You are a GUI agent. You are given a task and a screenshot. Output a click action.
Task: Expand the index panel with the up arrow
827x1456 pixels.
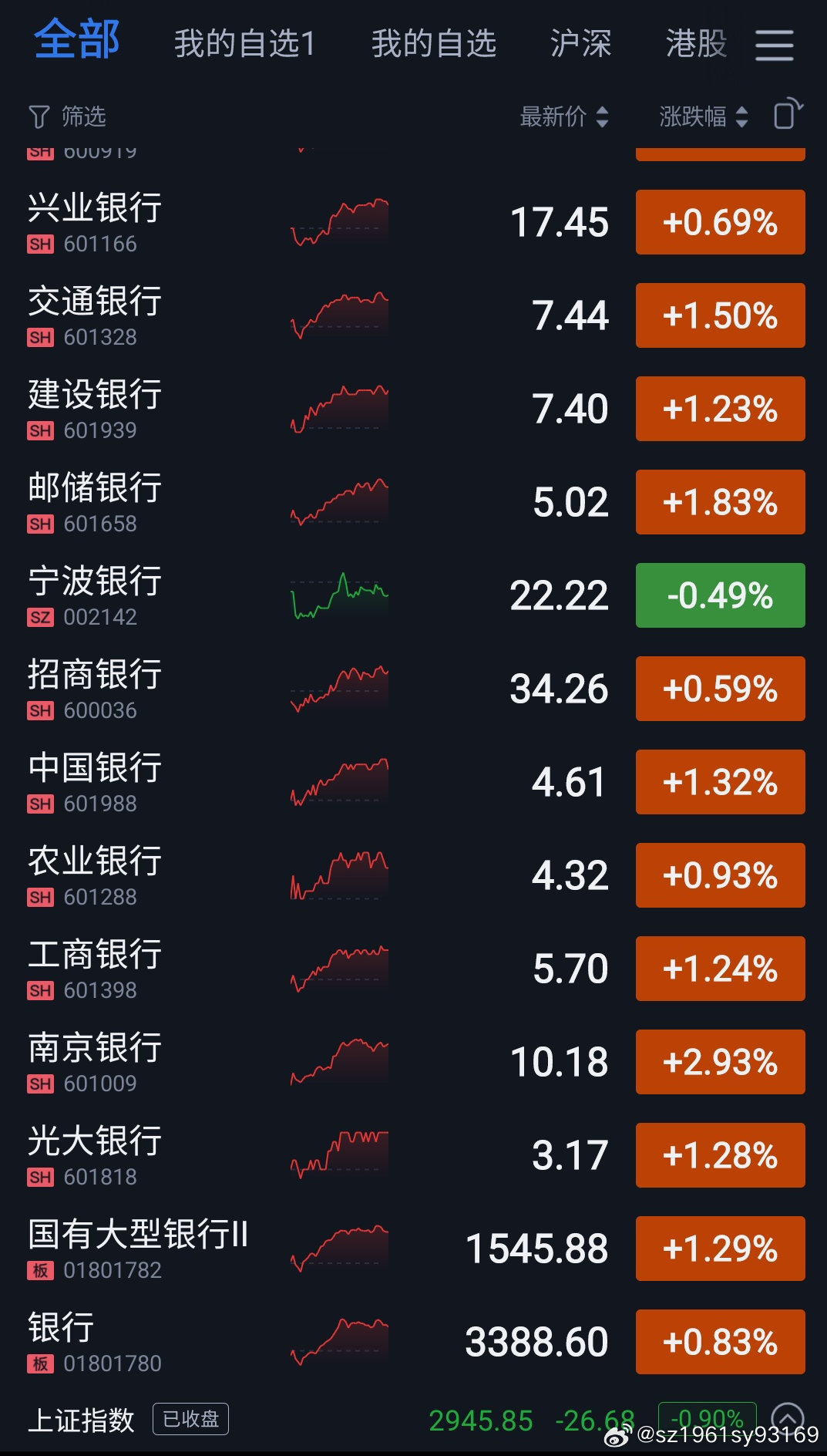pos(788,1417)
